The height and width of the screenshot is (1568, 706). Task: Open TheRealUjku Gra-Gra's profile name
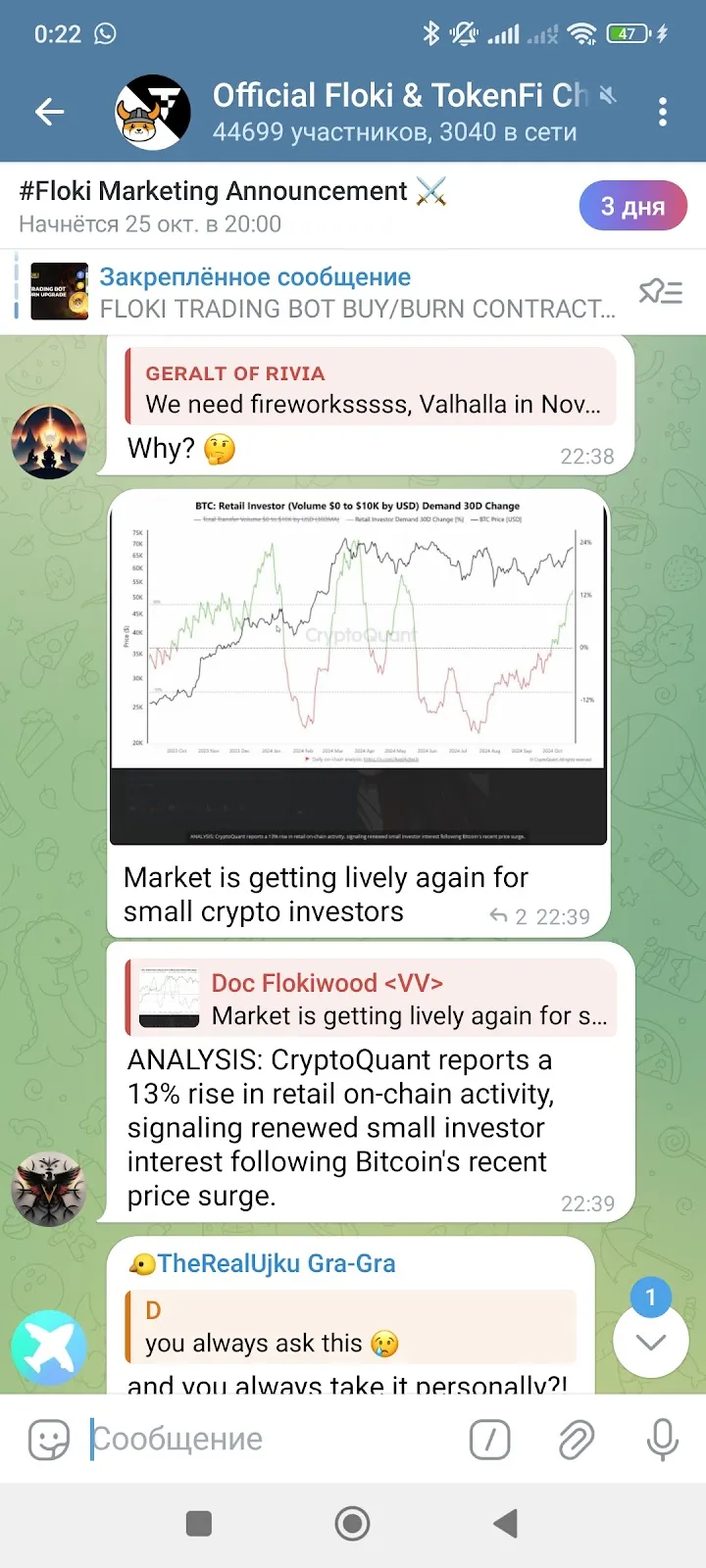[x=277, y=1263]
